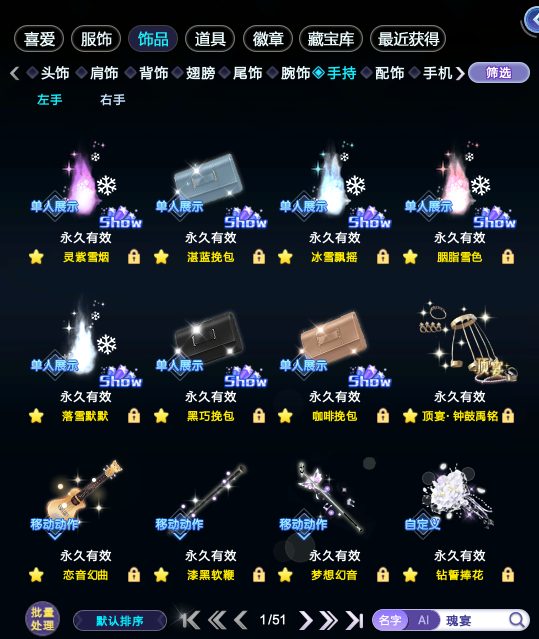This screenshot has width=539, height=639.
Task: Choose the 顶宴·钟鼓禹铭 item
Action: click(x=460, y=361)
